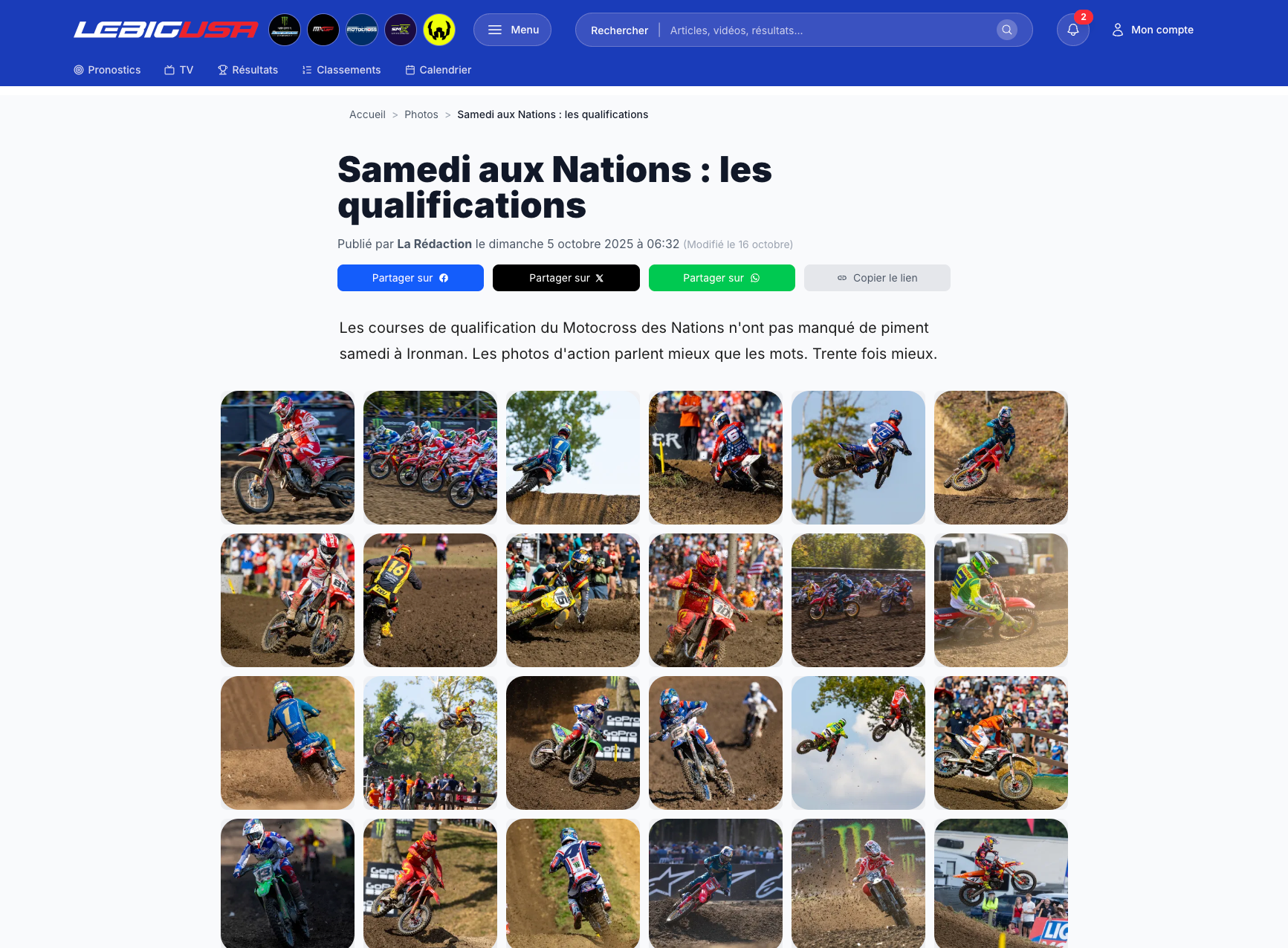Open the yellow number 16 rider photo
The image size is (1288, 948).
point(430,600)
